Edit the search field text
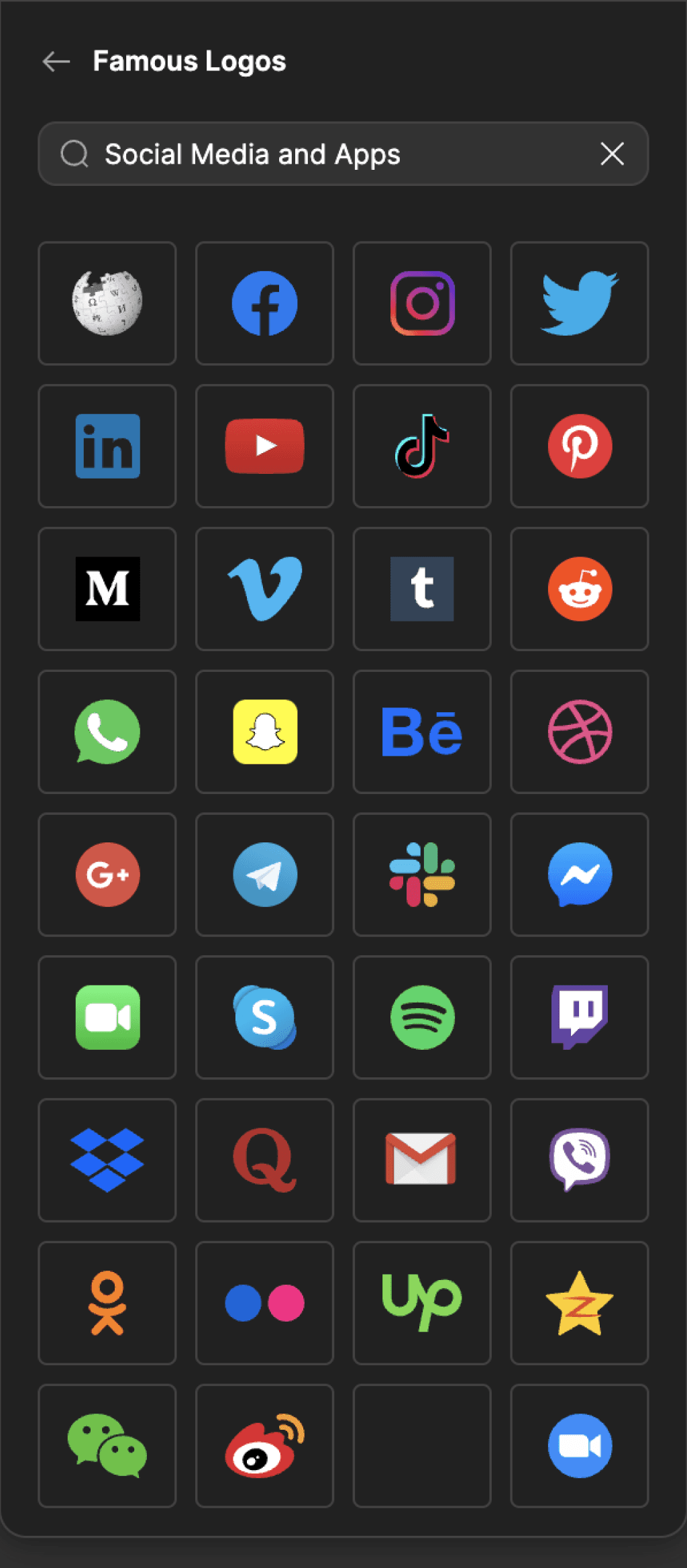 click(335, 154)
